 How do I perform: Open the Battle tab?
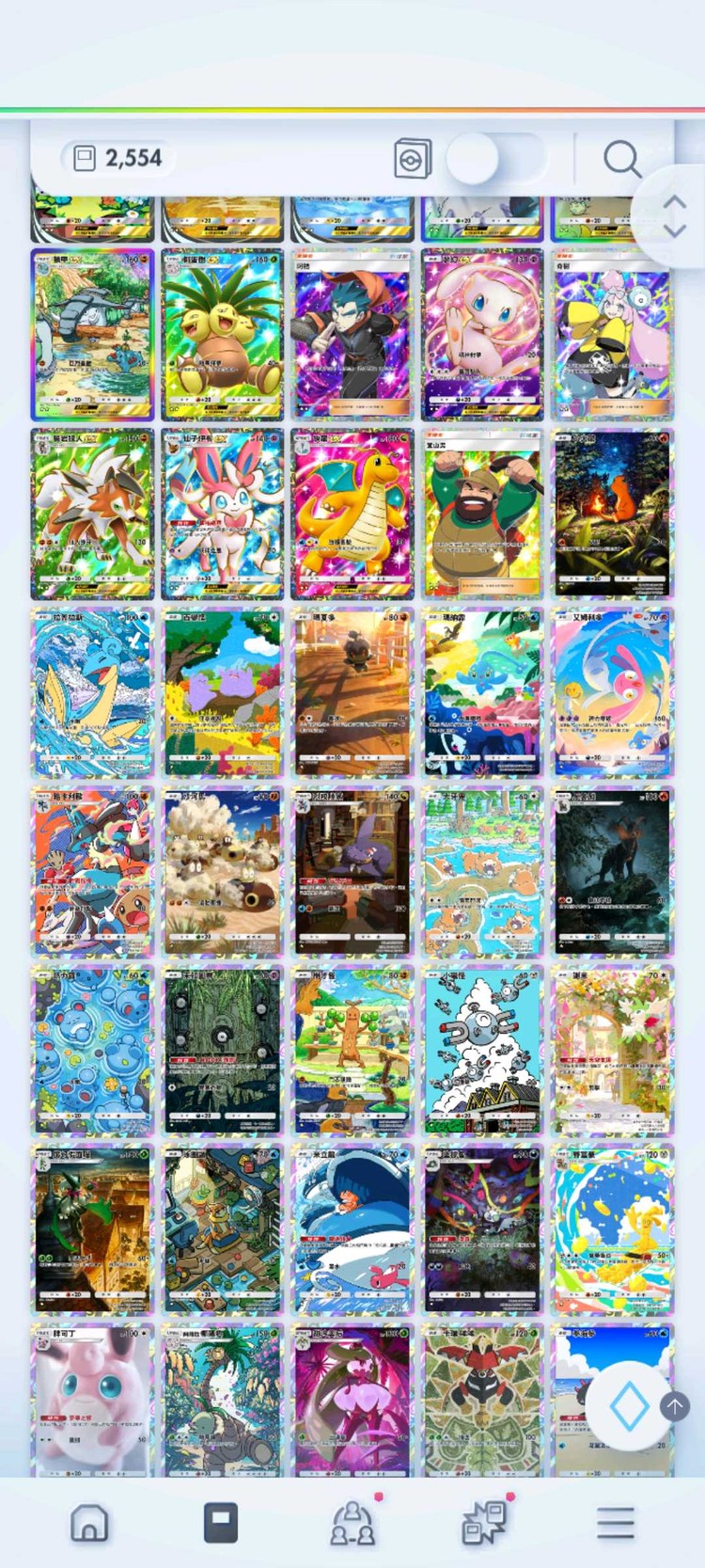[484, 1521]
